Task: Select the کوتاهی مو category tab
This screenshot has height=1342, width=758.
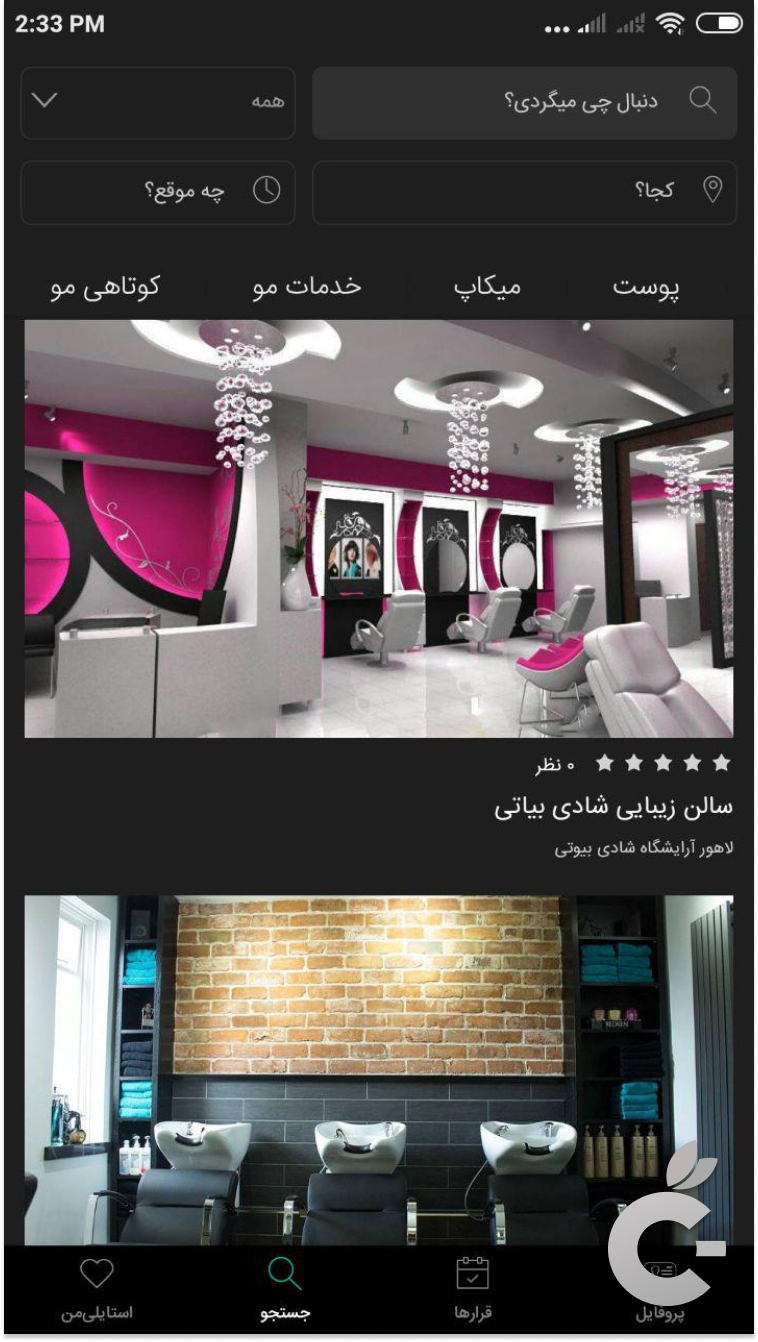Action: (106, 287)
